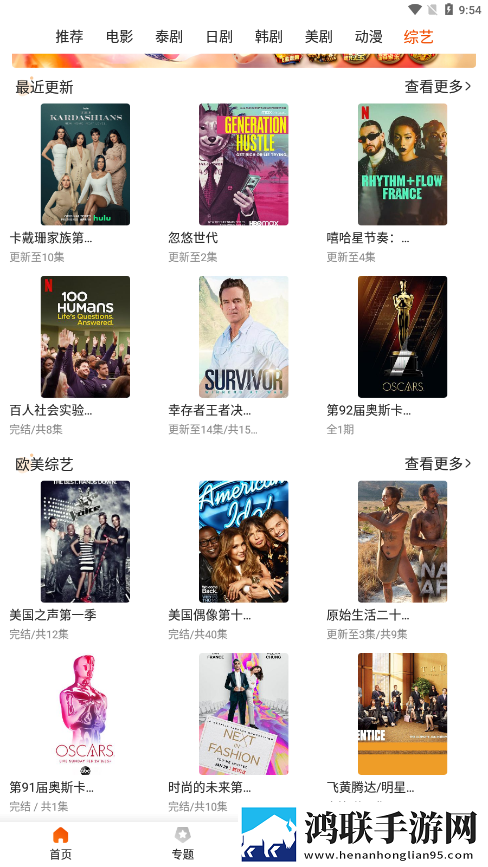Screen dimensions: 488x867
Task: View more under 最近更新
Action: coord(438,86)
